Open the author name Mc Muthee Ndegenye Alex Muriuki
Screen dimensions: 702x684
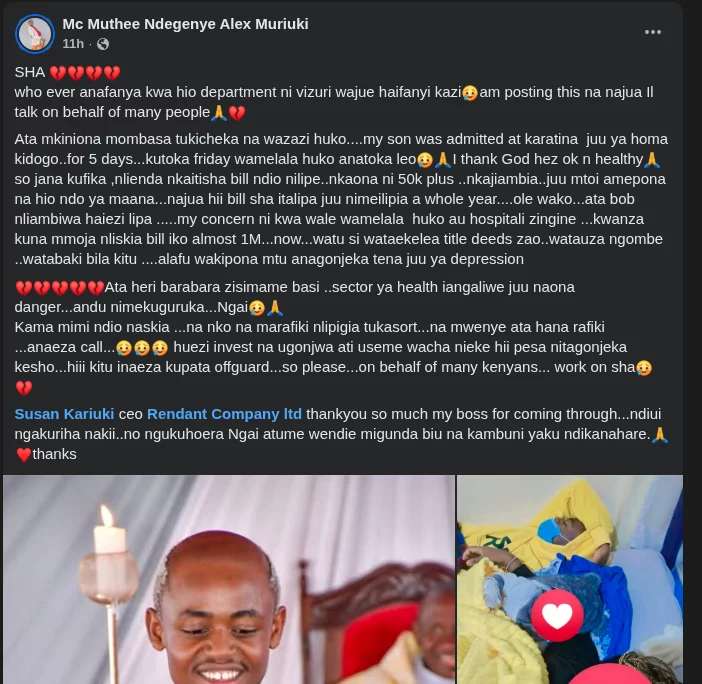pyautogui.click(x=185, y=23)
